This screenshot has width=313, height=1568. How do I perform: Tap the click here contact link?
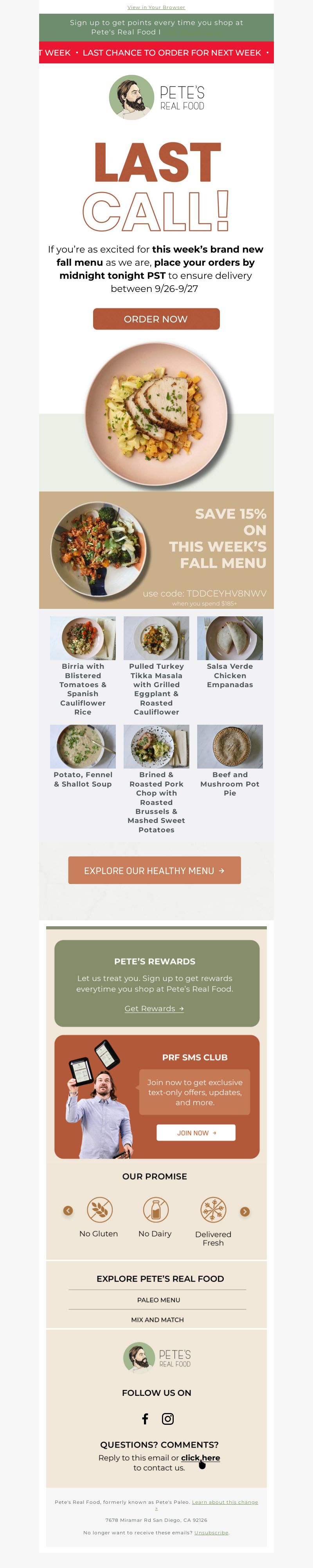(200, 1458)
